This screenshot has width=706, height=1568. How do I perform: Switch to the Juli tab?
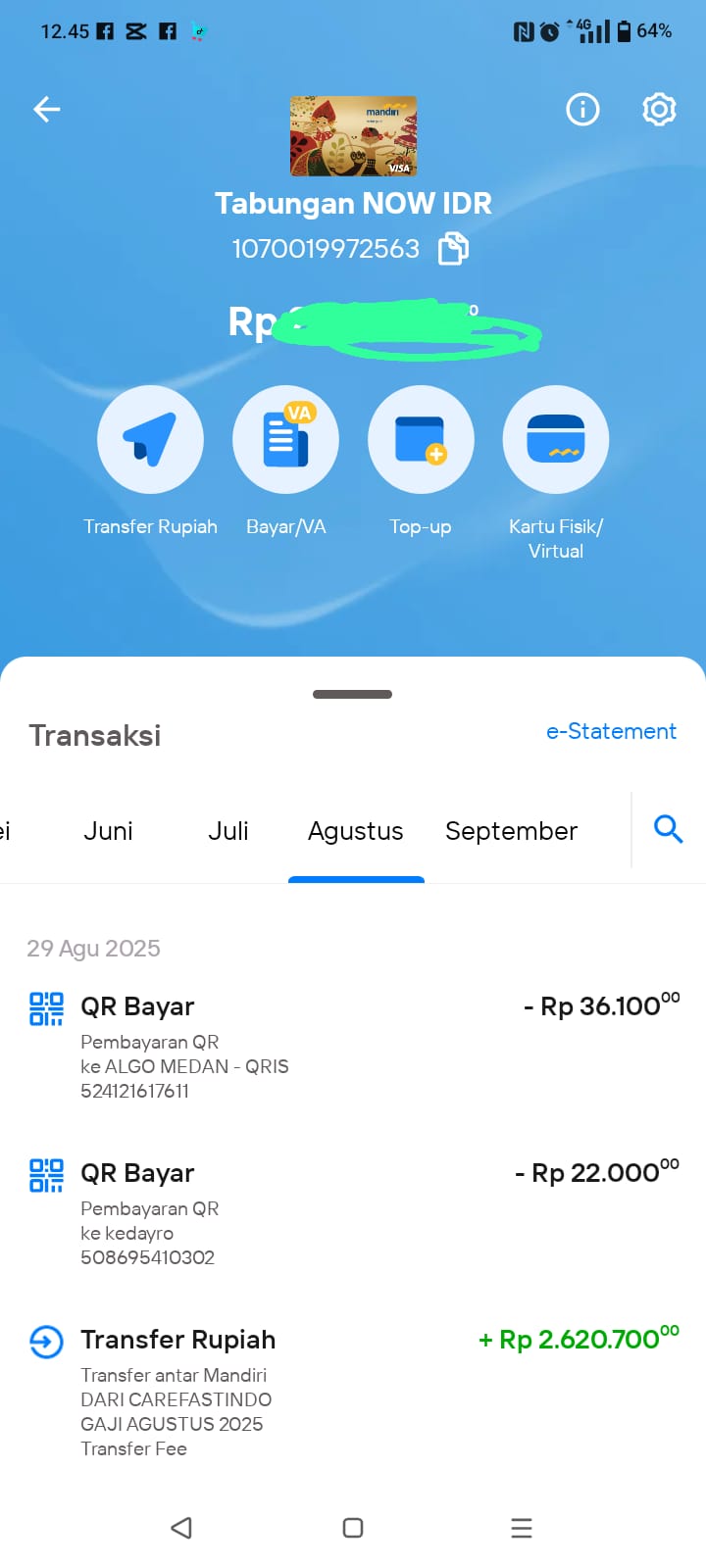227,831
